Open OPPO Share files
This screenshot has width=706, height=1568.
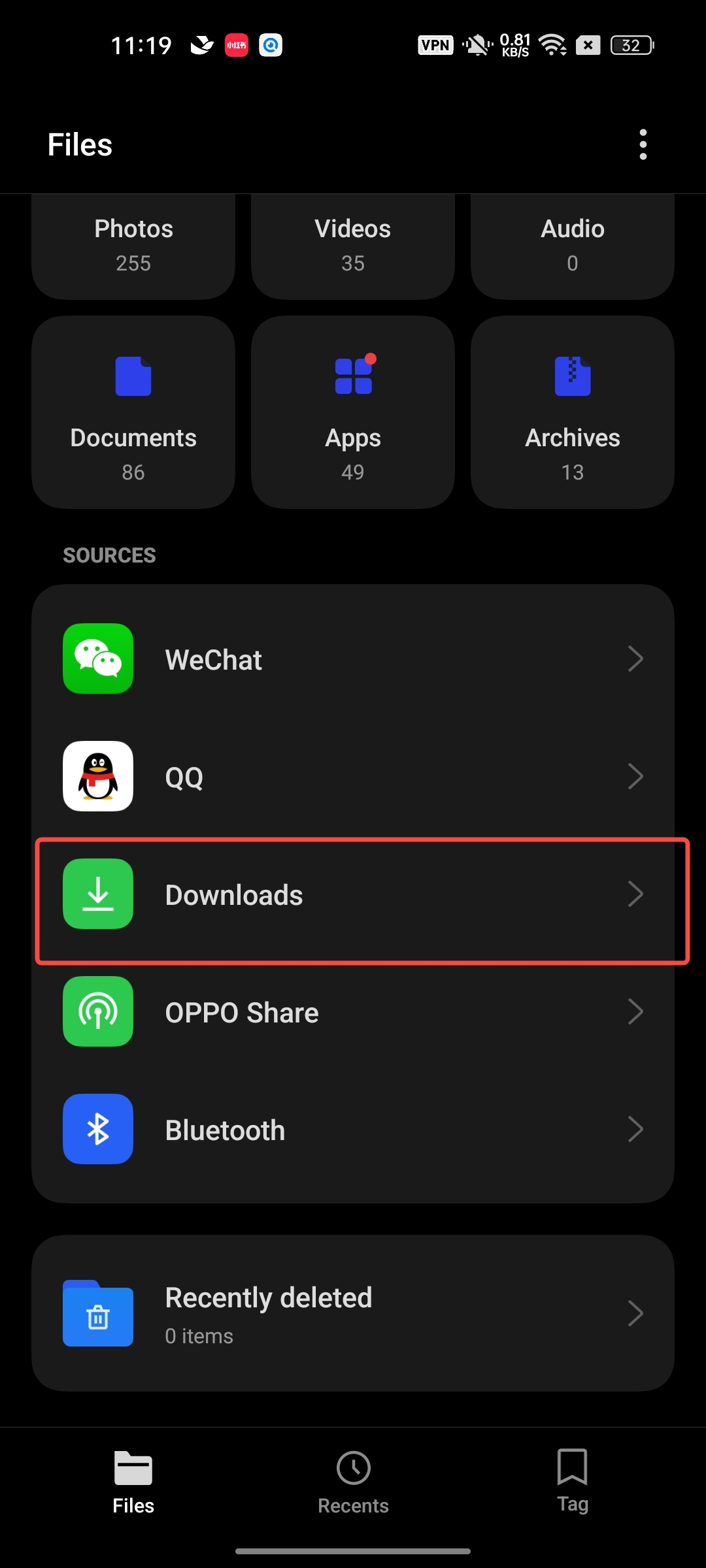353,1012
